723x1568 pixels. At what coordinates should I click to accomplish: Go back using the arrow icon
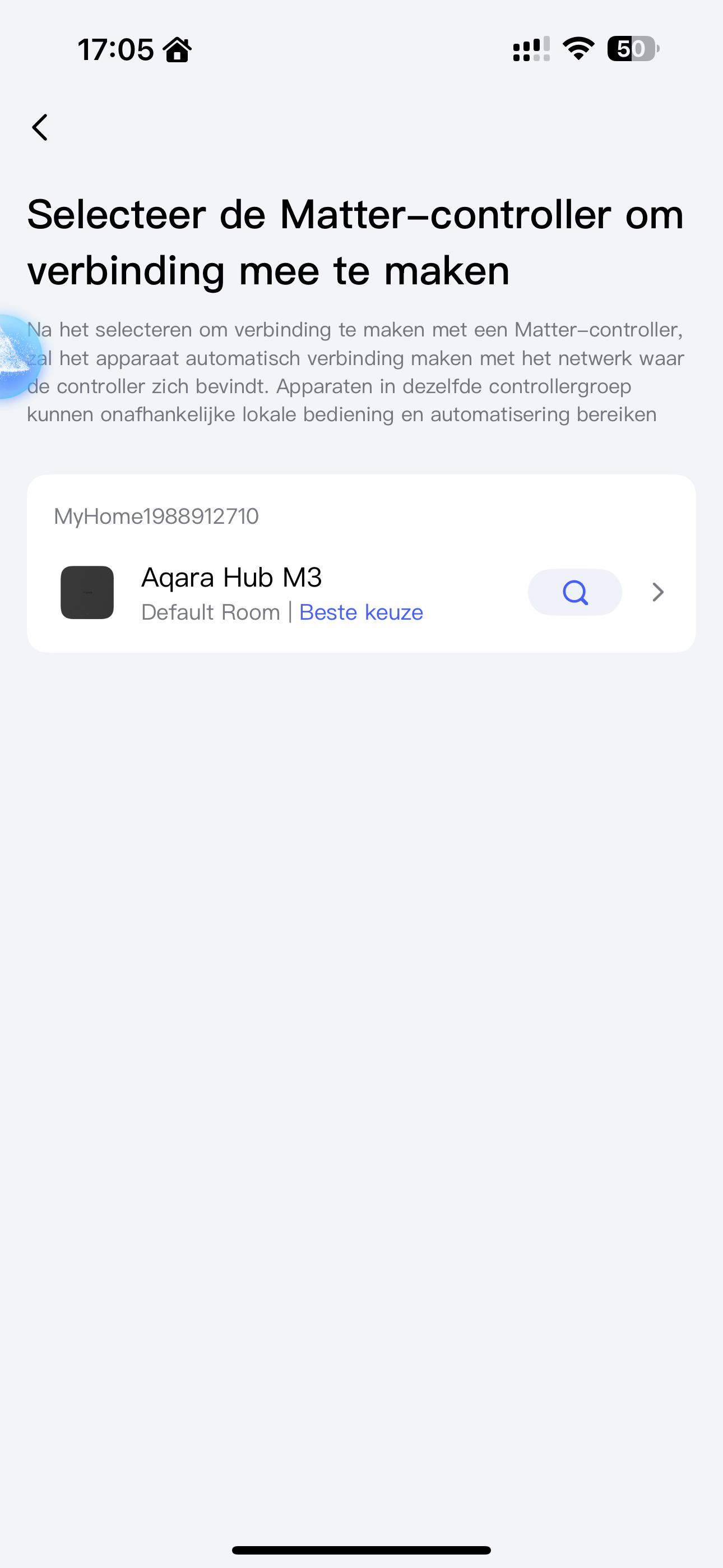click(40, 128)
